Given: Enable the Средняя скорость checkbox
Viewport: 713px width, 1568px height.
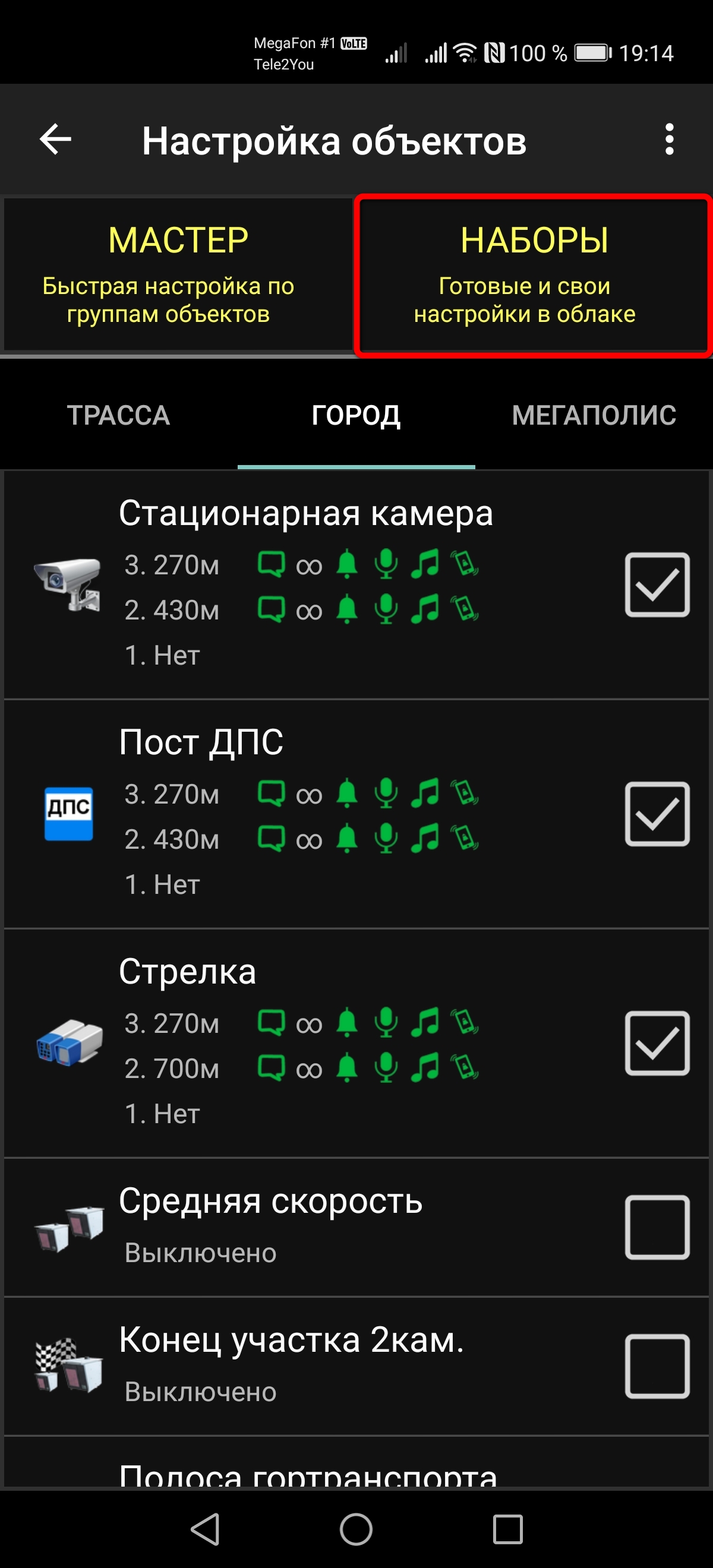Looking at the screenshot, I should [657, 1227].
